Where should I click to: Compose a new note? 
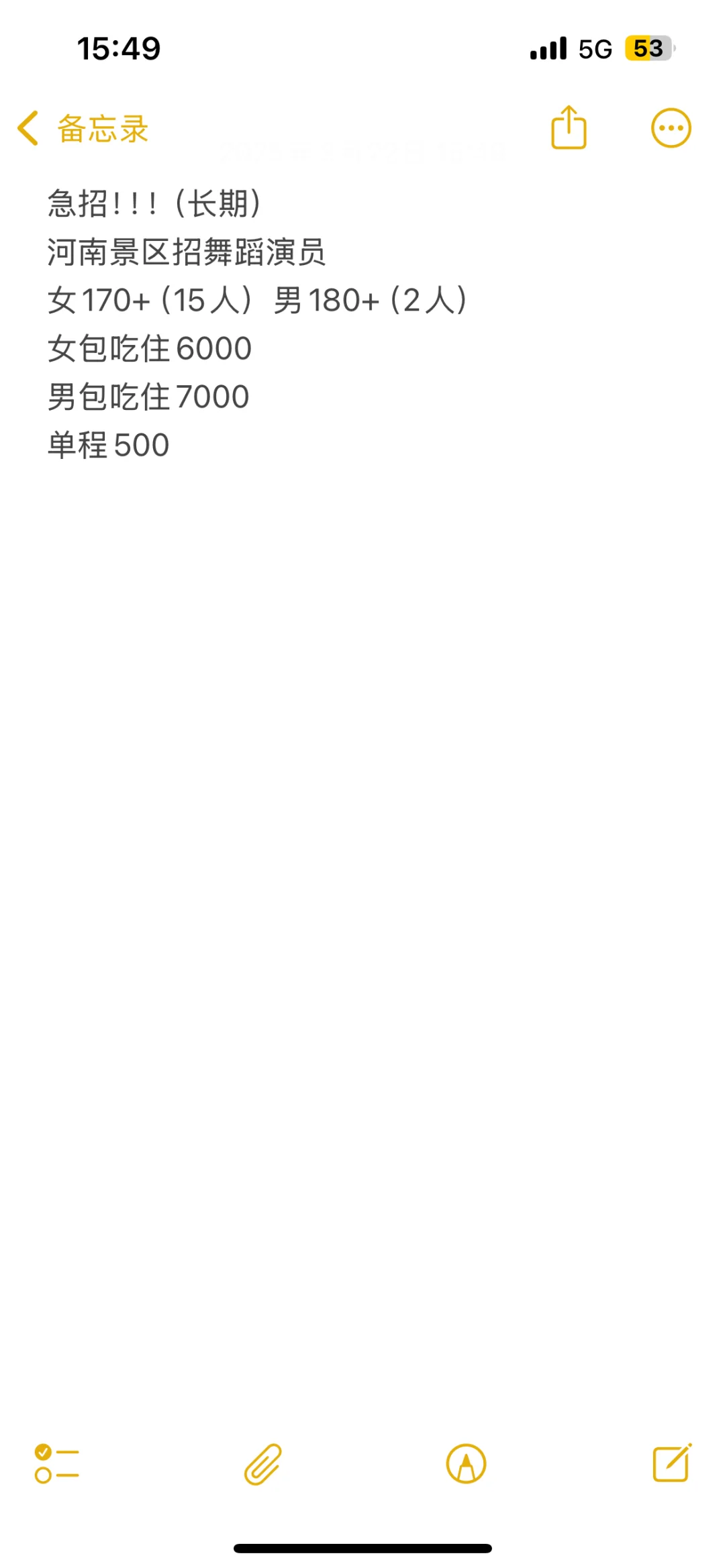pyautogui.click(x=672, y=1463)
